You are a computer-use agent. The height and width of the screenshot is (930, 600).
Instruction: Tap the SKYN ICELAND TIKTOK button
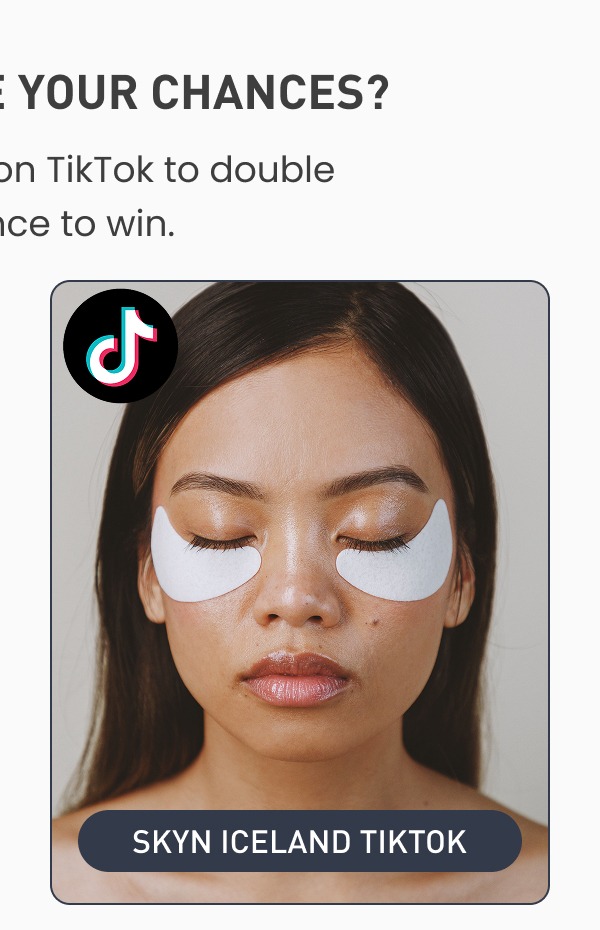(299, 841)
